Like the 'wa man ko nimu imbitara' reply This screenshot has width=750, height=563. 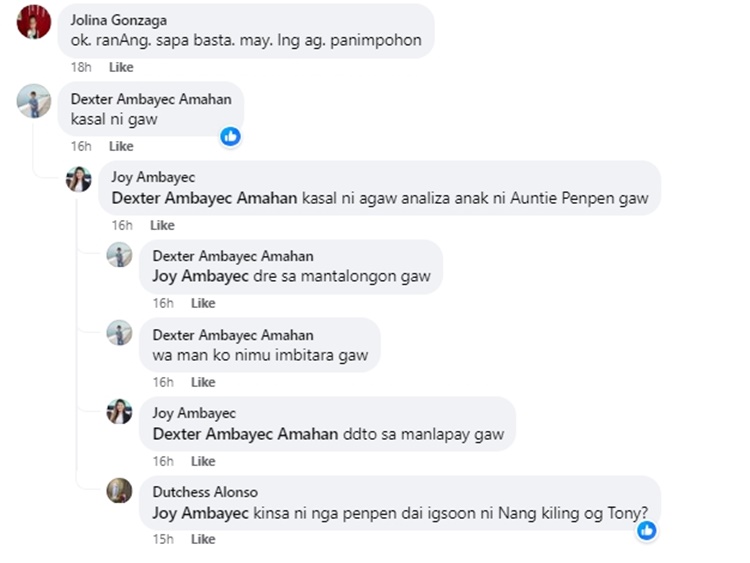202,382
